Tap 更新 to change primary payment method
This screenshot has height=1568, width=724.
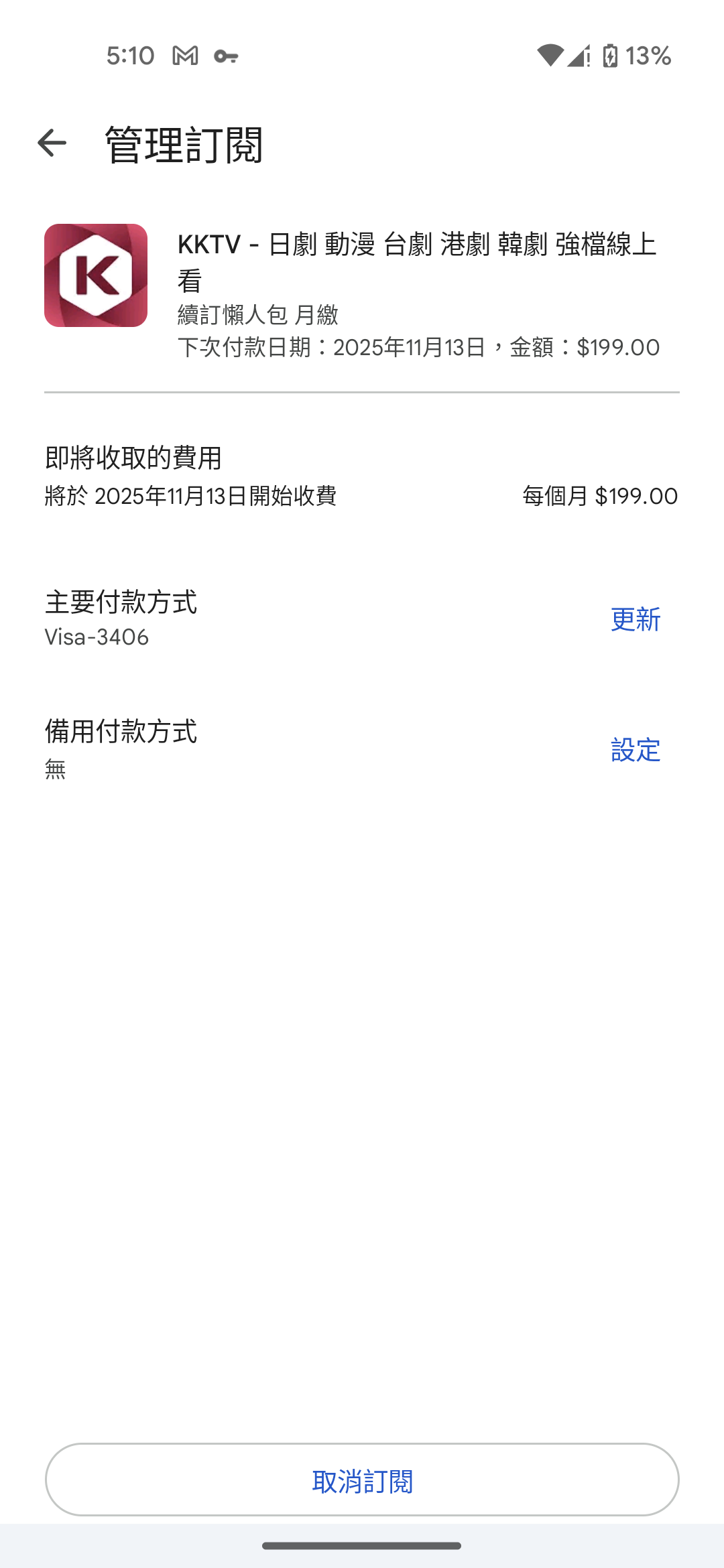[x=636, y=620]
